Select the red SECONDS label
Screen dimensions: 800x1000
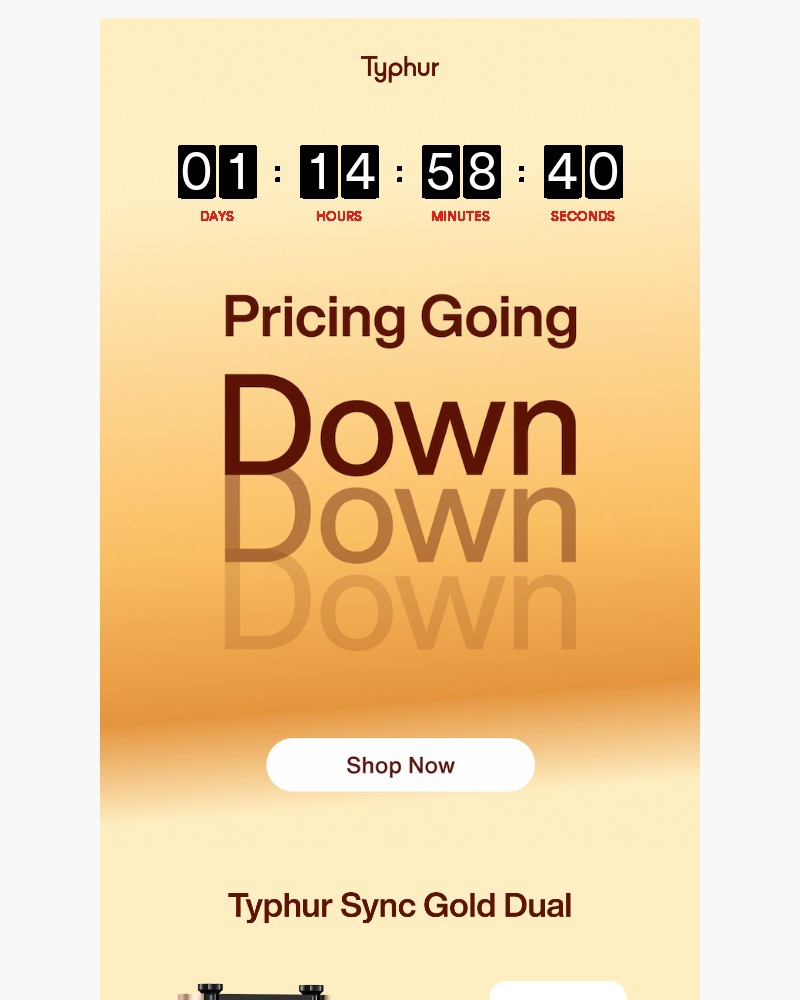tap(583, 216)
